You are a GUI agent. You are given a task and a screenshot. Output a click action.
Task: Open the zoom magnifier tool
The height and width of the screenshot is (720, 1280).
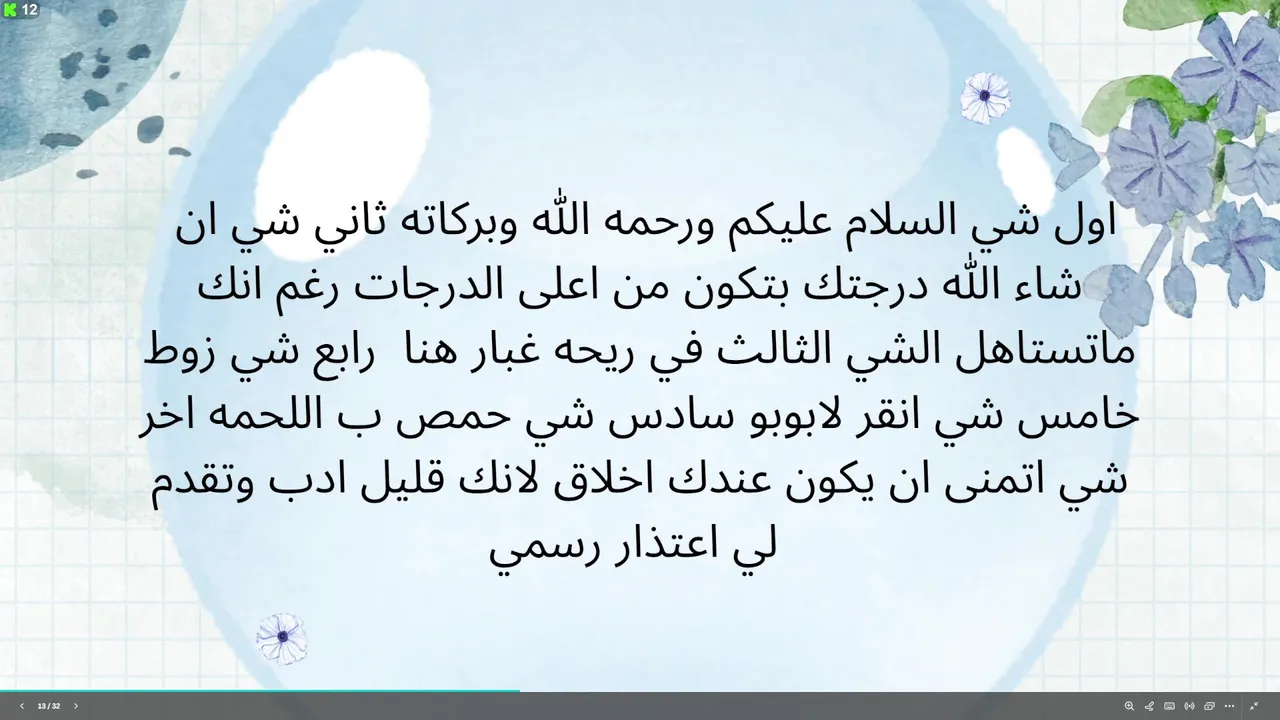pos(1129,706)
